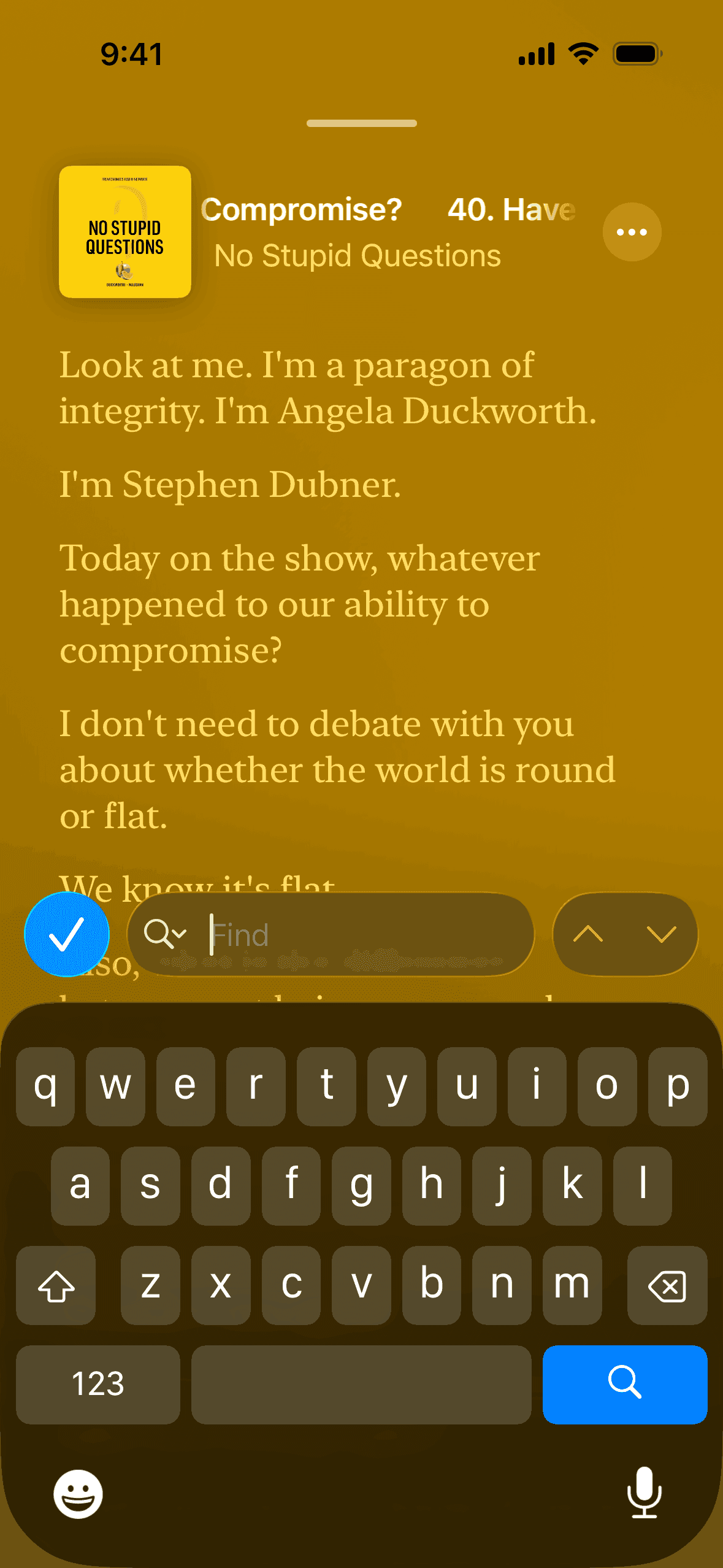Tap the blue search key on the keyboard
Screen dimensions: 723x1568
pyautogui.click(x=625, y=1385)
